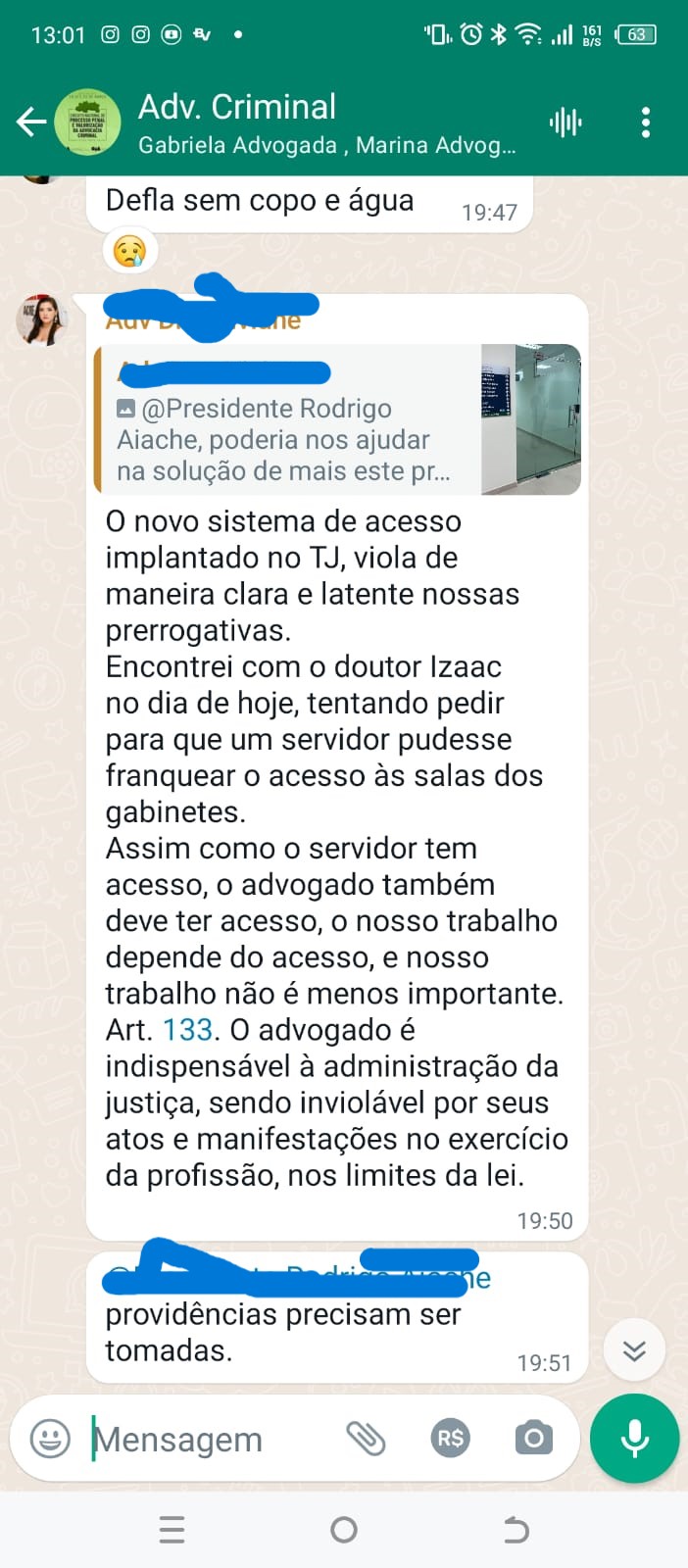688x1568 pixels.
Task: Attach a file with the paperclip
Action: pos(366,1439)
